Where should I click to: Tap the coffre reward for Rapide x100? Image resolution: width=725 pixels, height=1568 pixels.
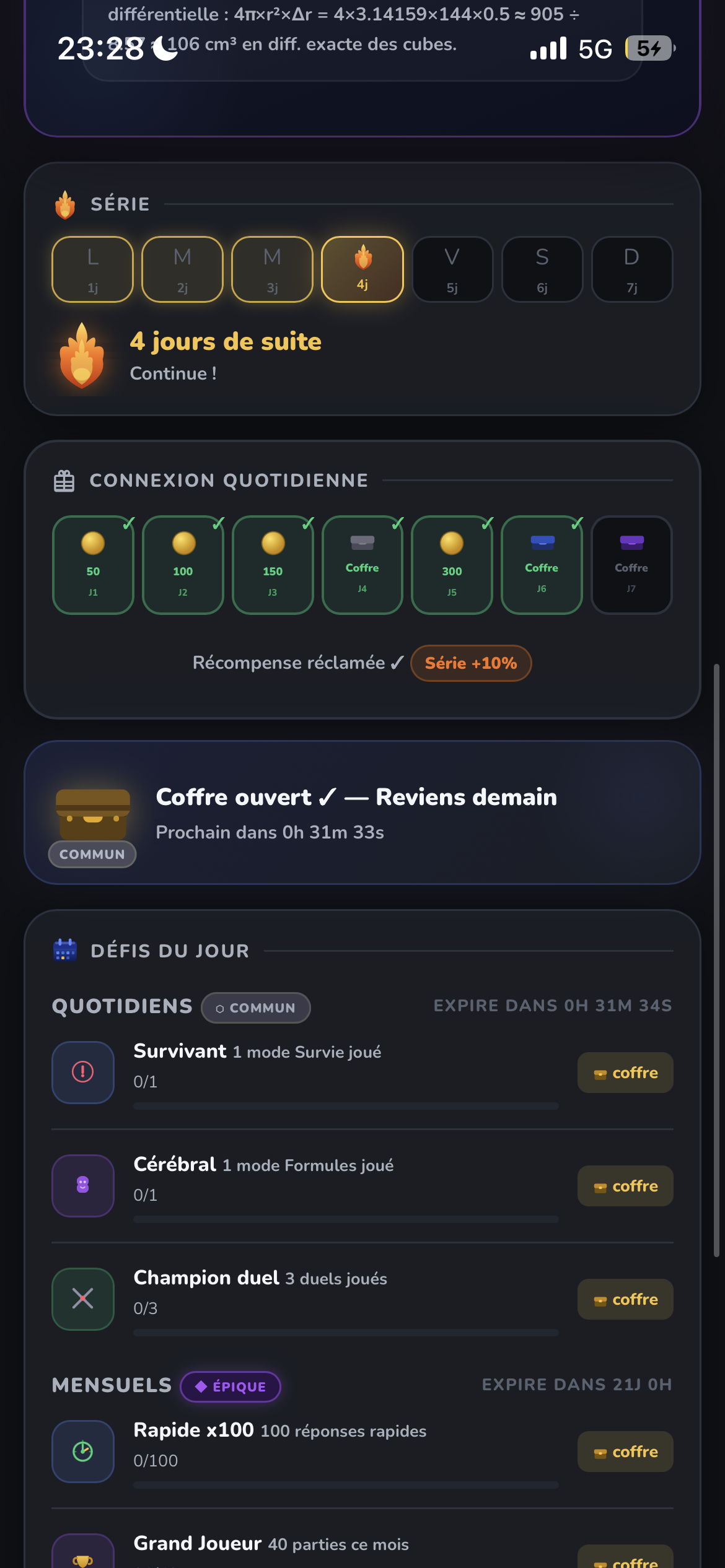click(x=625, y=1452)
